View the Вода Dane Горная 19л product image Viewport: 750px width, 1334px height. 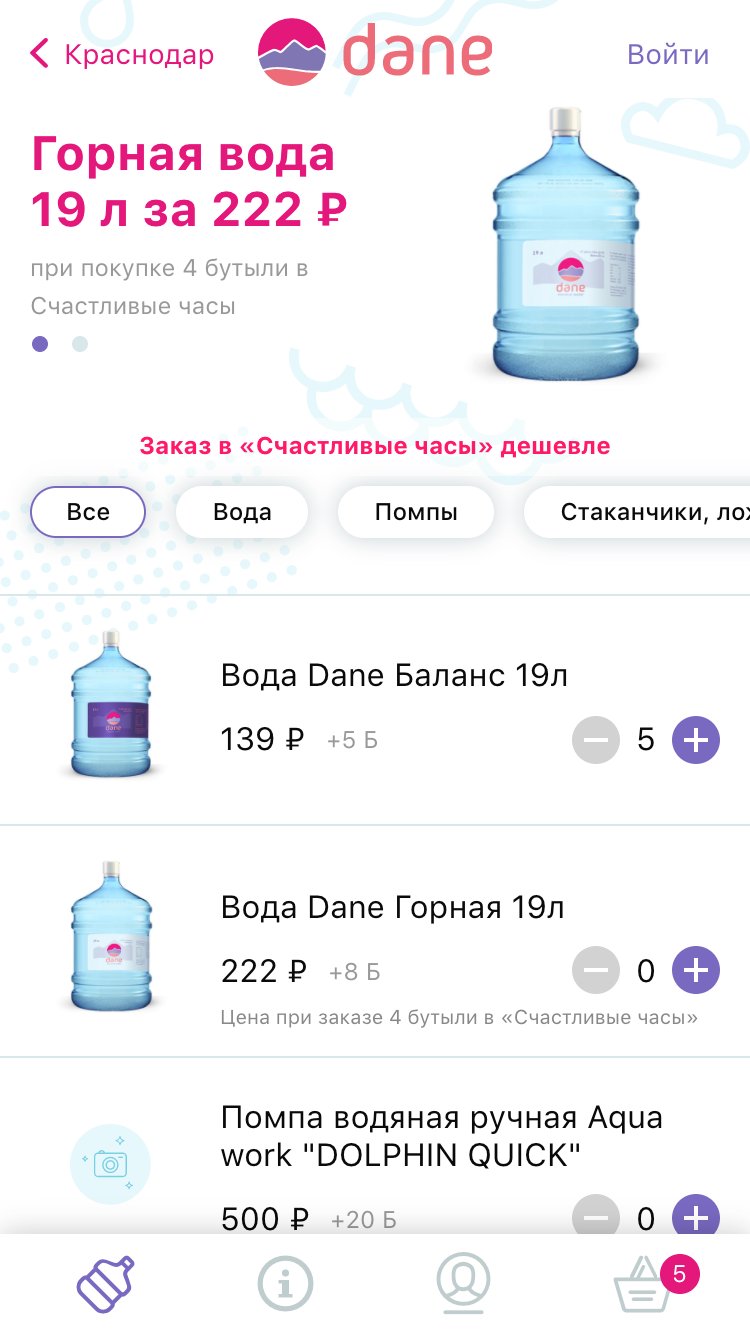110,935
